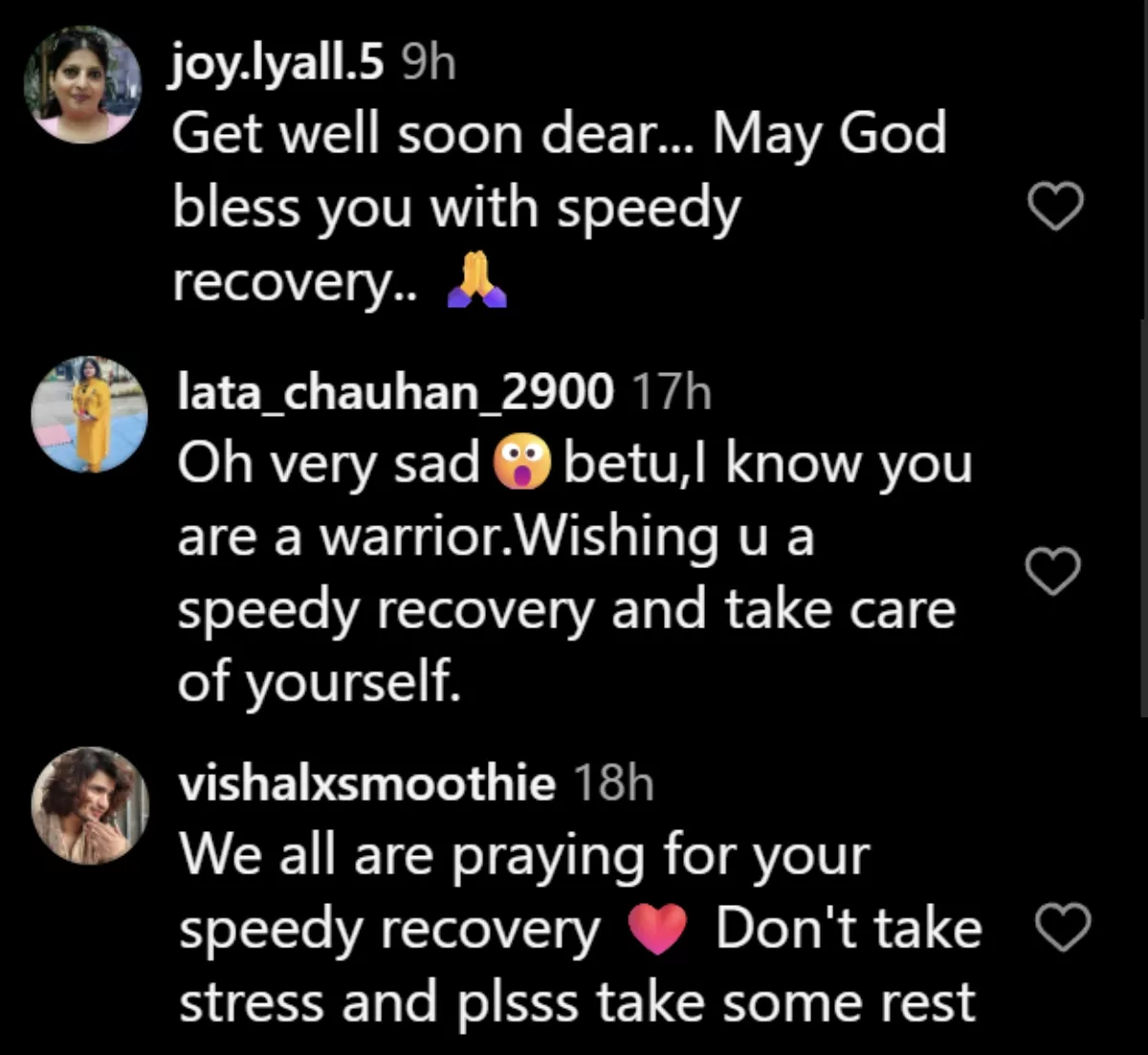The height and width of the screenshot is (1055, 1148).
Task: Open lata_chauhan_2900's profile picture
Action: coord(89,414)
